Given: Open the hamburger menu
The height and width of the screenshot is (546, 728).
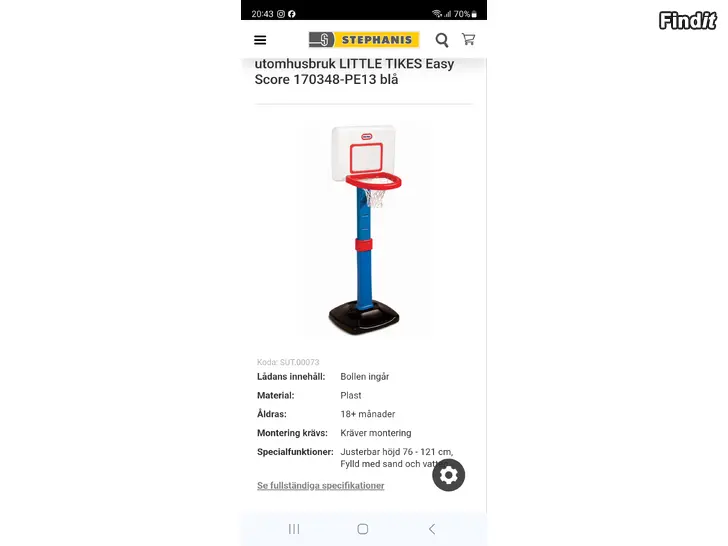Looking at the screenshot, I should pyautogui.click(x=260, y=40).
